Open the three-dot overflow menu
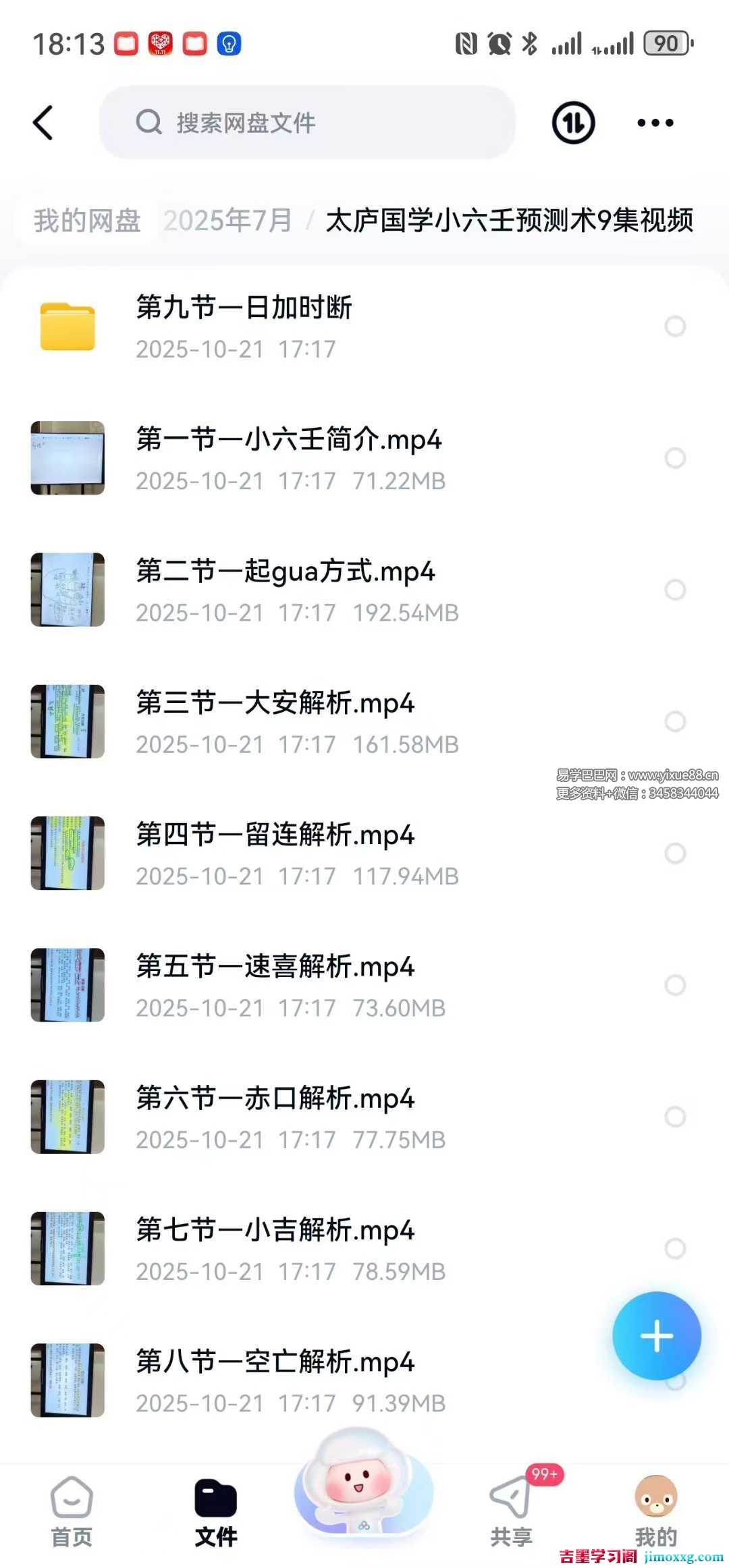Image resolution: width=729 pixels, height=1568 pixels. point(655,123)
